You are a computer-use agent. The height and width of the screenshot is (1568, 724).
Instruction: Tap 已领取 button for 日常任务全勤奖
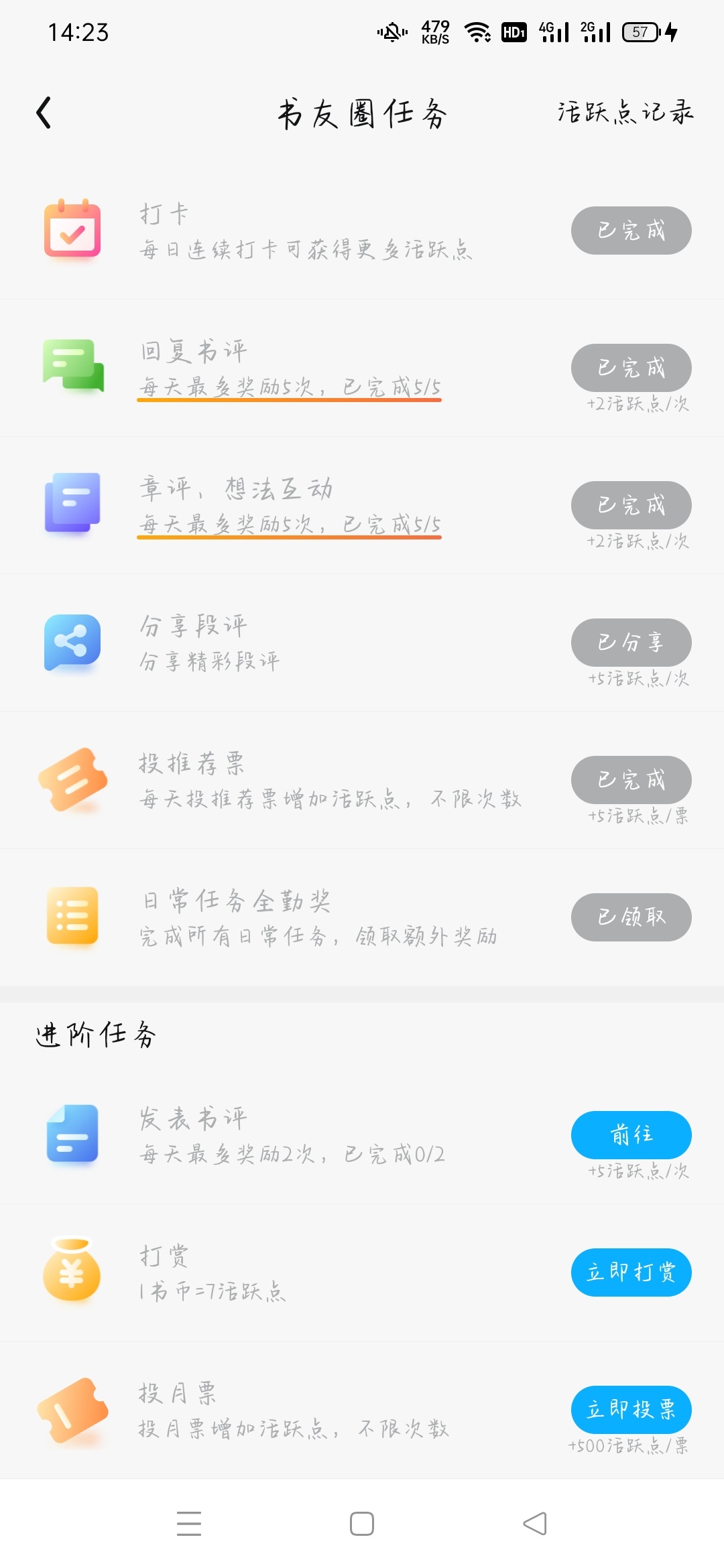click(x=631, y=917)
